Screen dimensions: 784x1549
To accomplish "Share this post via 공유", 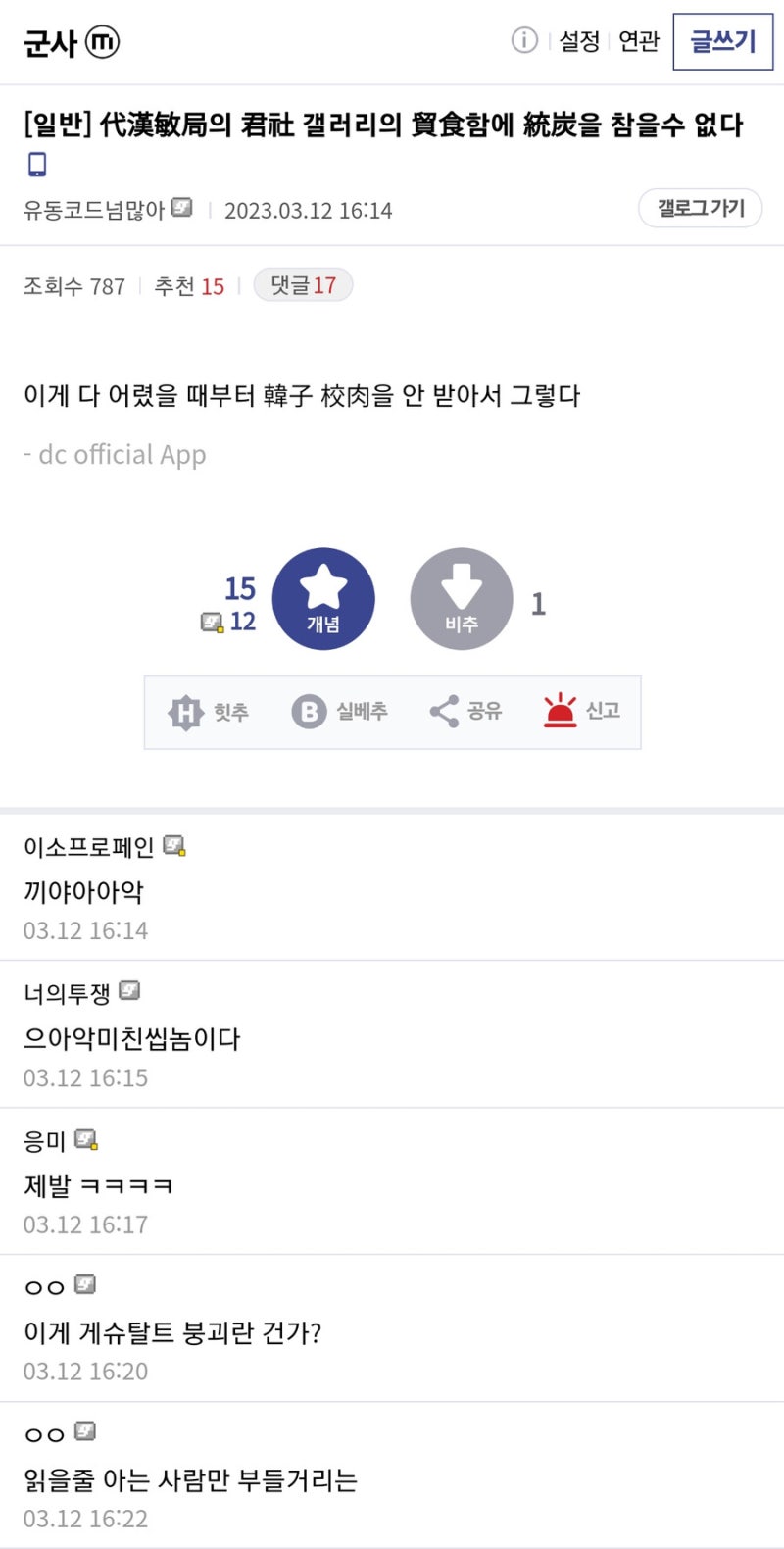I will coord(465,712).
